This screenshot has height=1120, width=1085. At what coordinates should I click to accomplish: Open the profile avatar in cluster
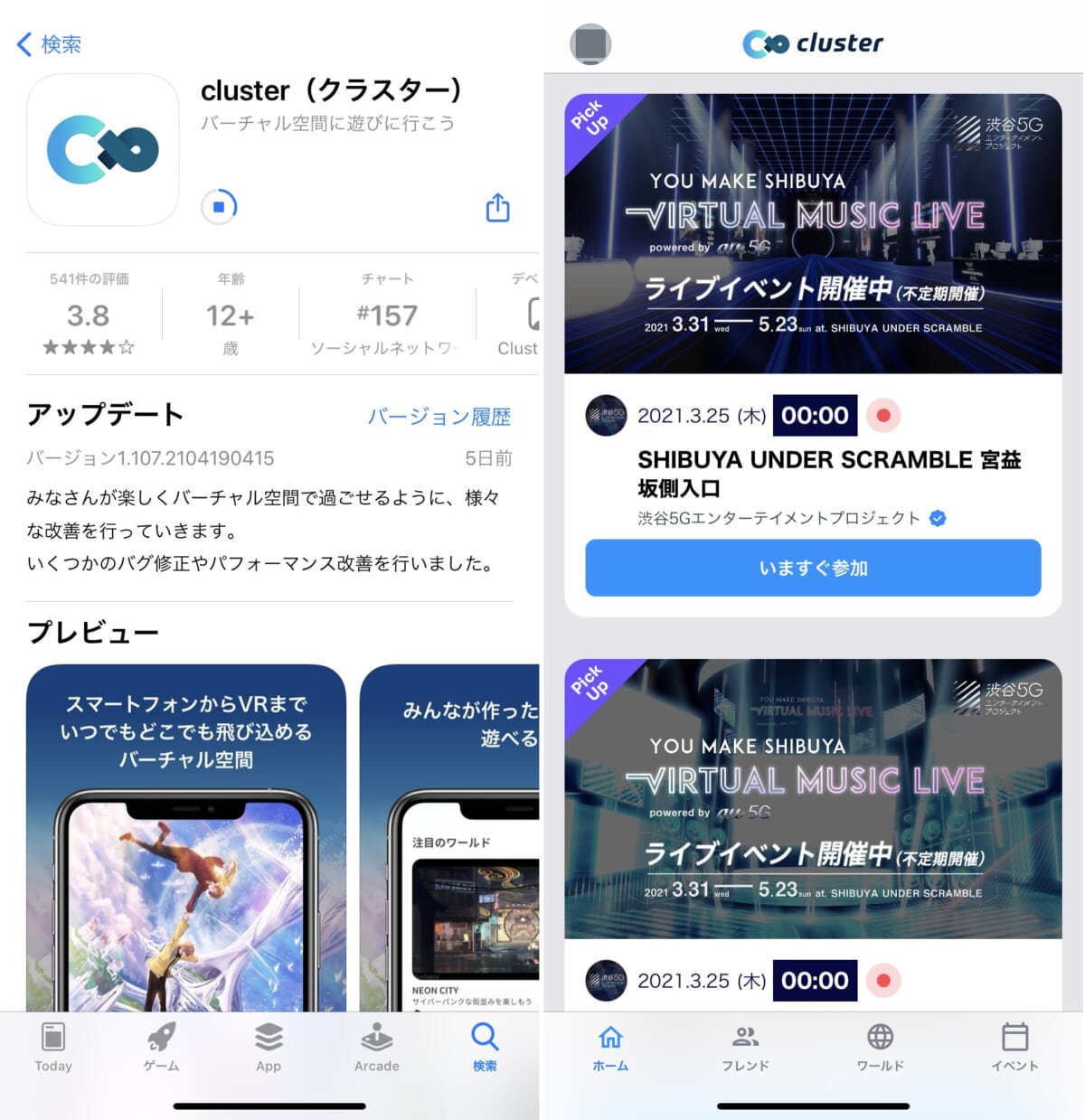point(590,42)
